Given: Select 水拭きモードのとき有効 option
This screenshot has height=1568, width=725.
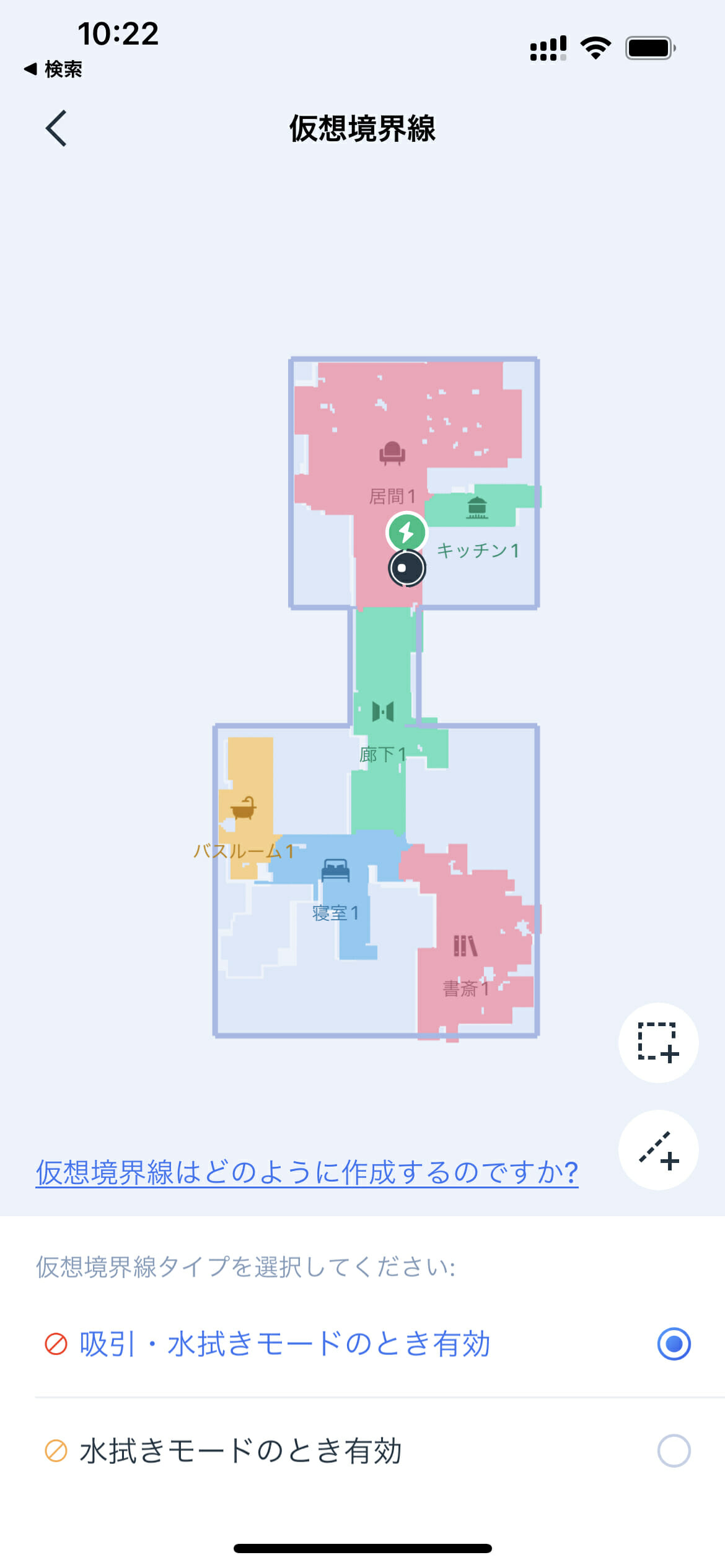Looking at the screenshot, I should coord(673,1450).
